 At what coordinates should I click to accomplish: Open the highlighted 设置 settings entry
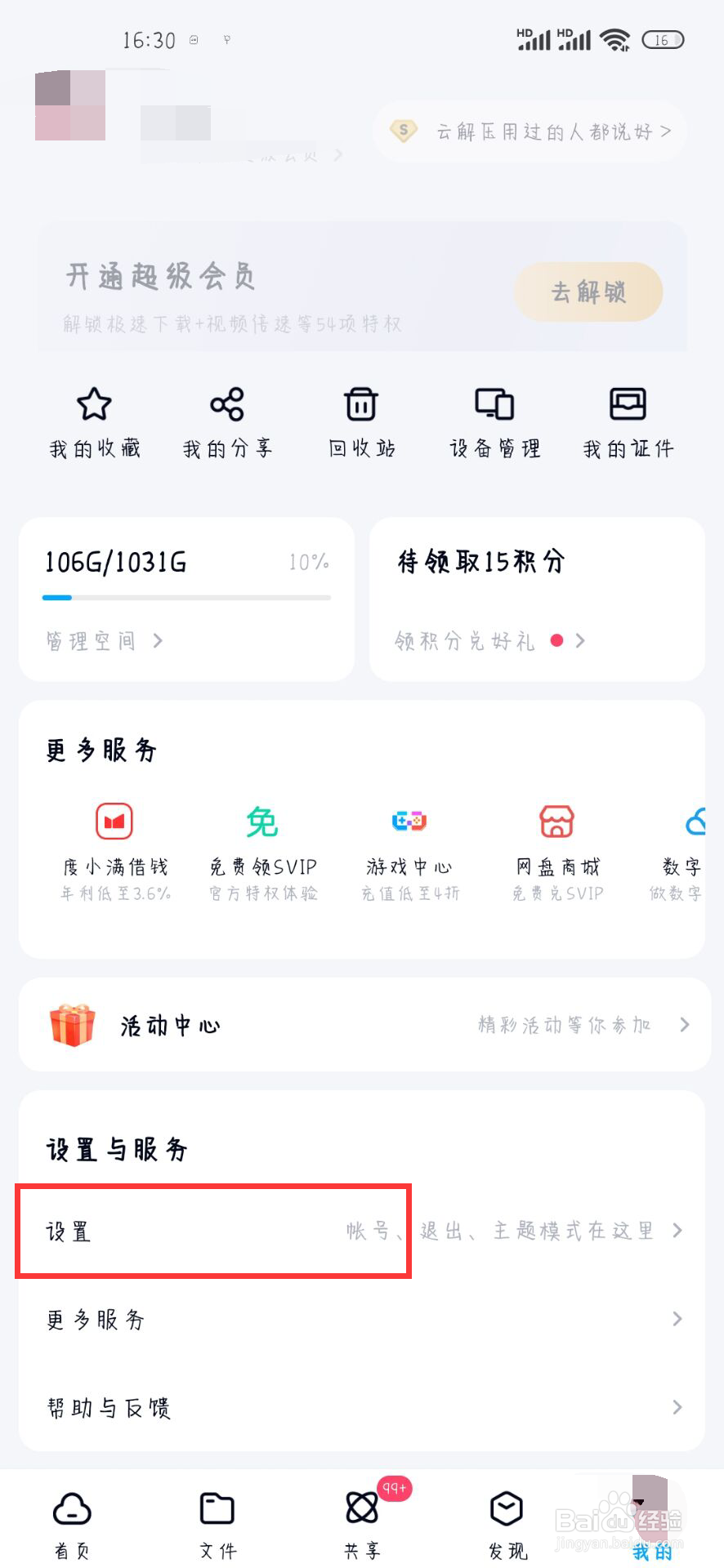click(x=212, y=1232)
